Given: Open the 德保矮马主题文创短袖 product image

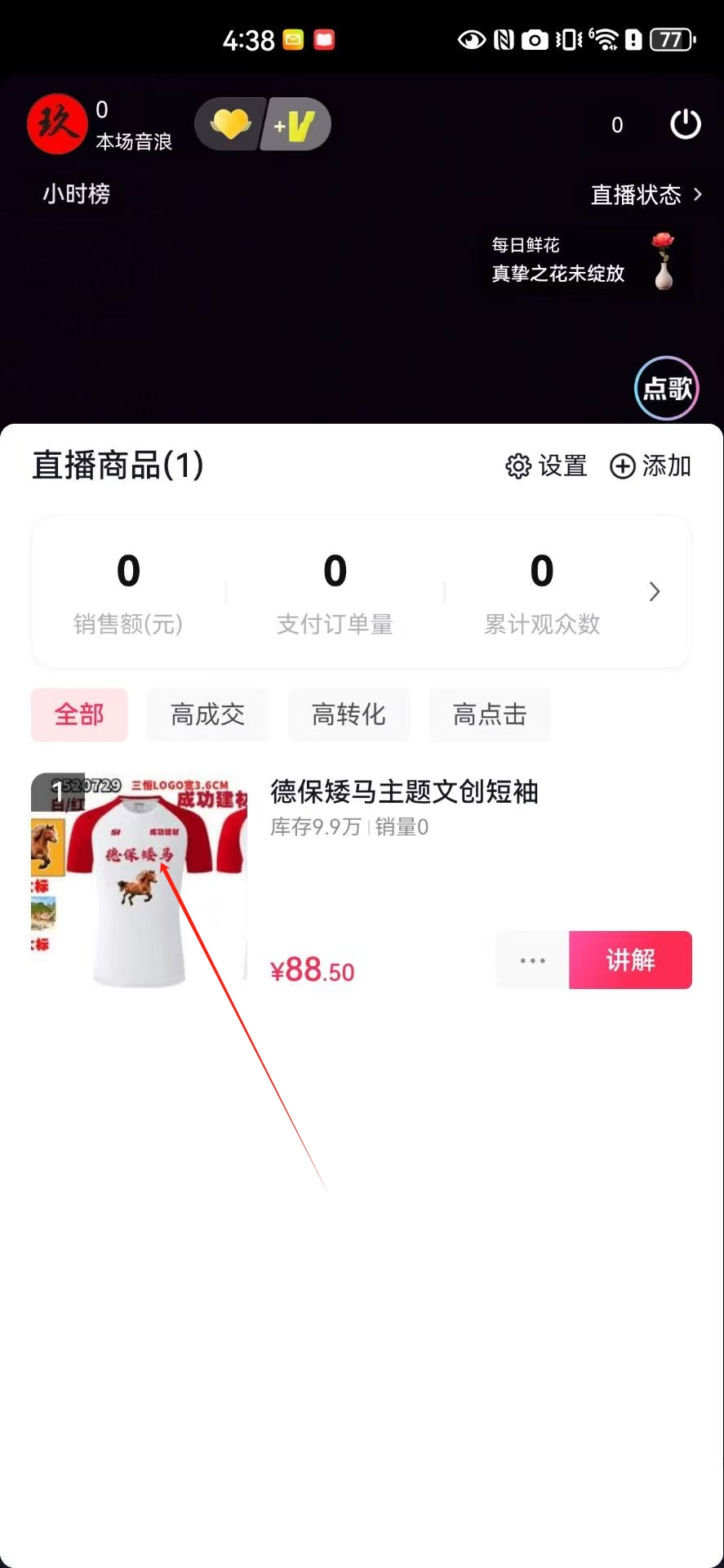Looking at the screenshot, I should point(139,880).
